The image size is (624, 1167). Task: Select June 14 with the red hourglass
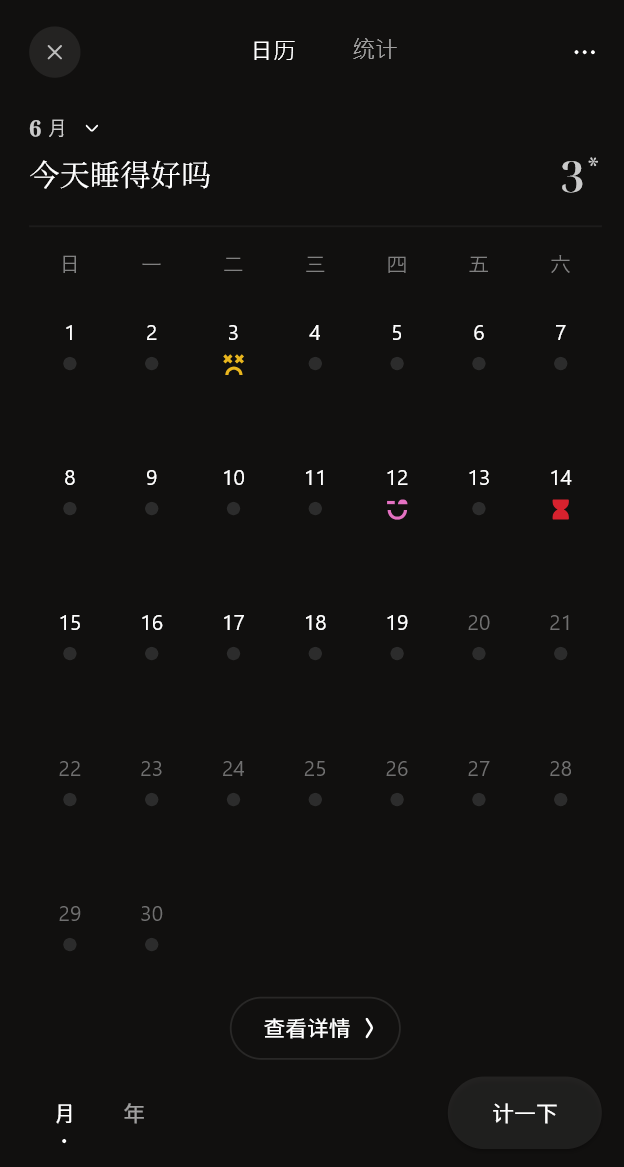click(560, 493)
